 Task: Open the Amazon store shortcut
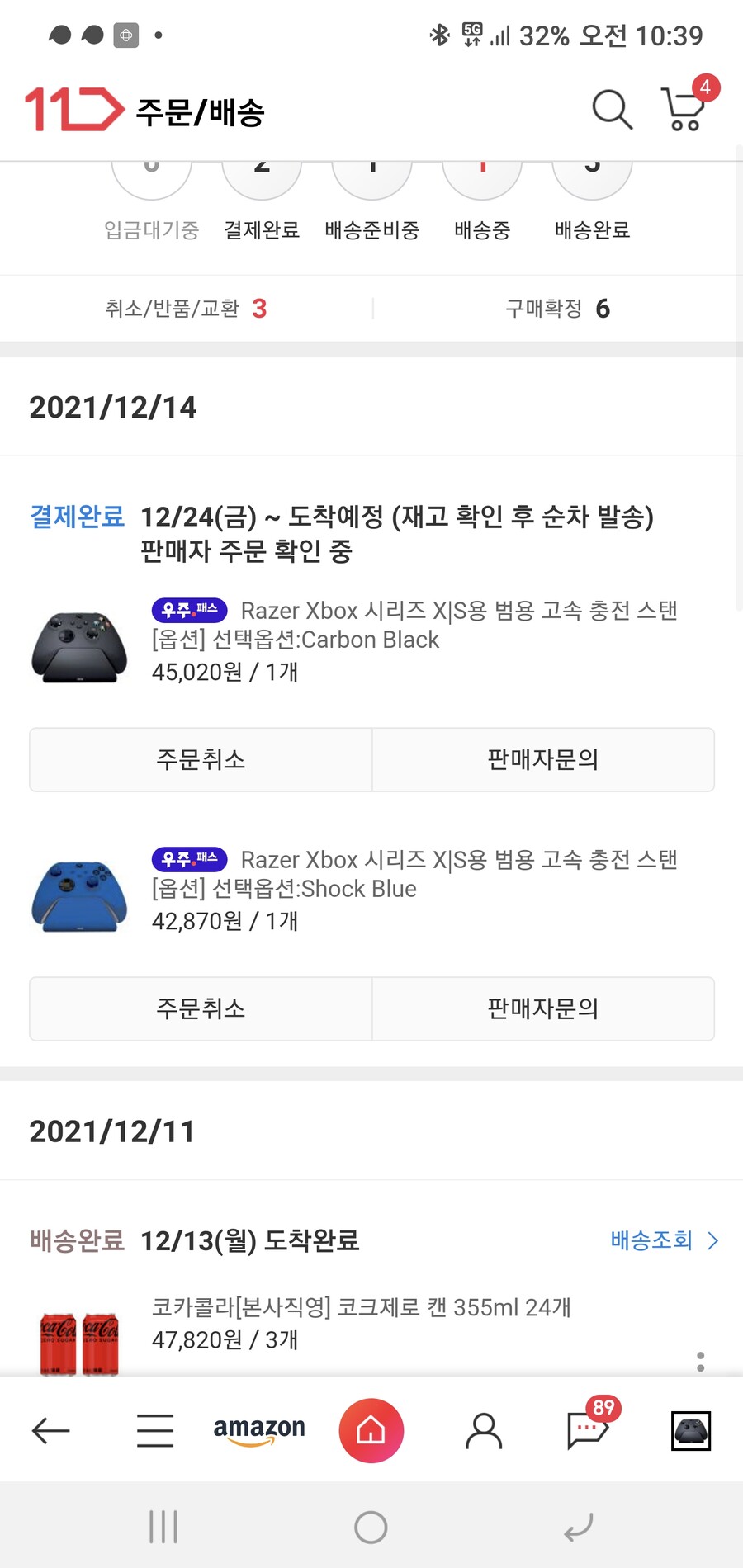pyautogui.click(x=259, y=1430)
